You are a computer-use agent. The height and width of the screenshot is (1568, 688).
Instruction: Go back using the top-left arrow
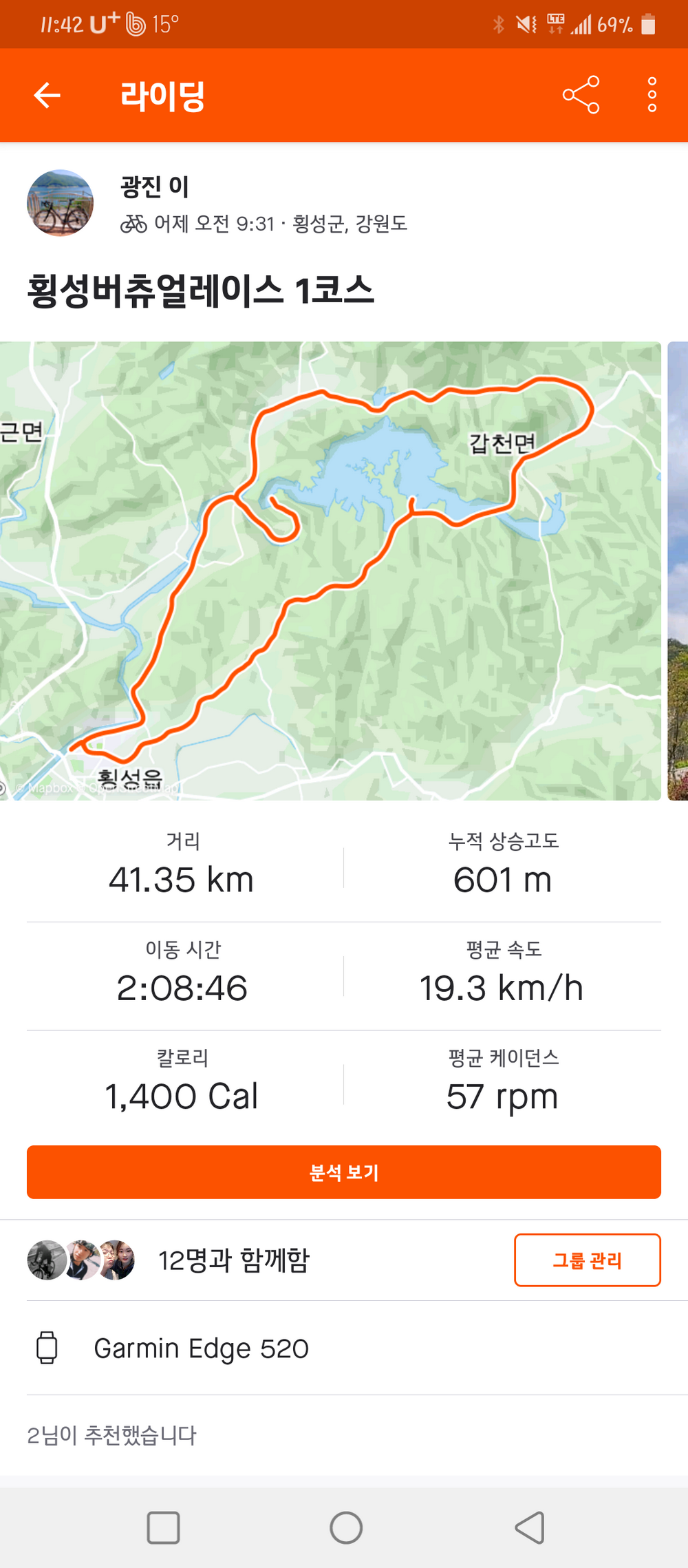pos(47,95)
